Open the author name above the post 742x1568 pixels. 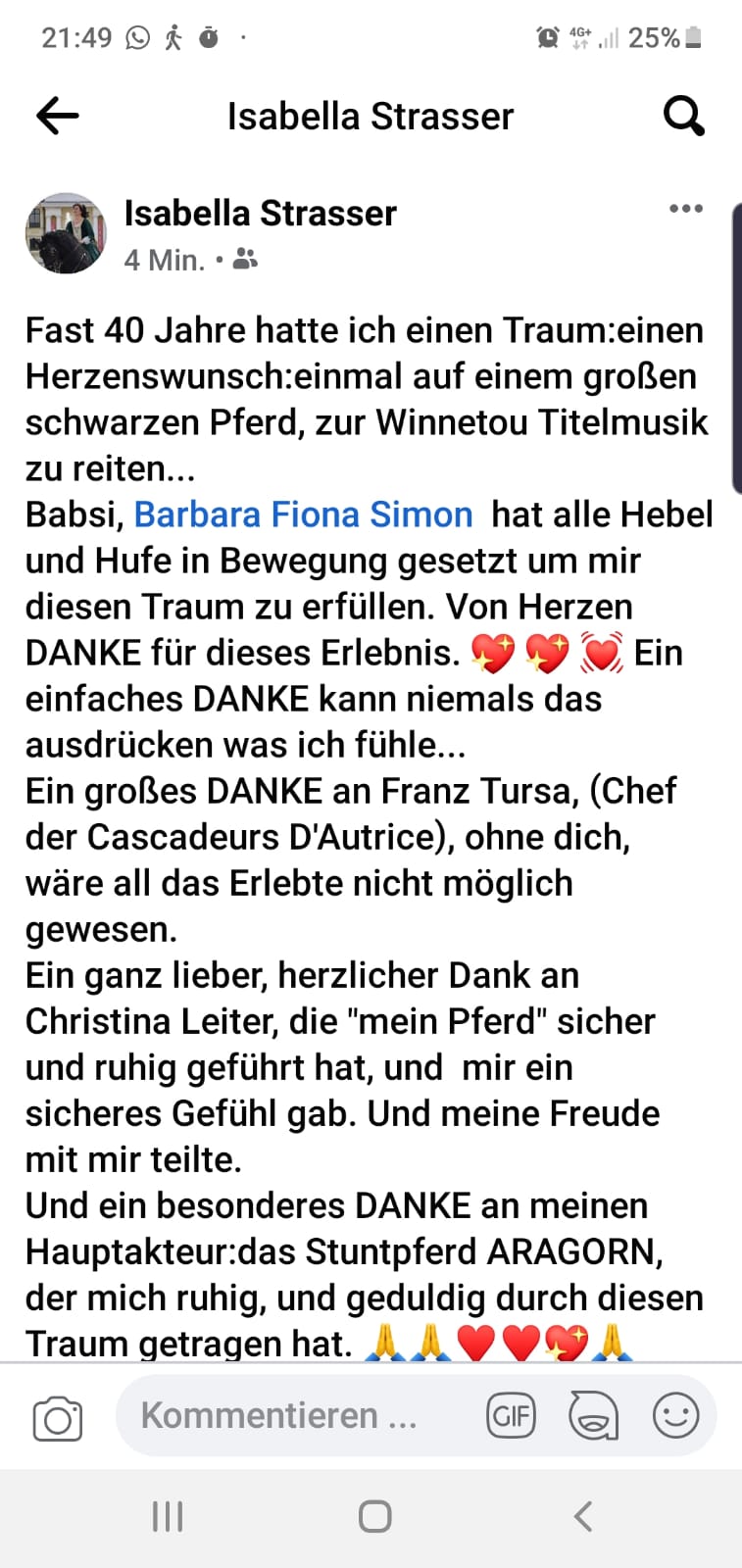pyautogui.click(x=260, y=213)
